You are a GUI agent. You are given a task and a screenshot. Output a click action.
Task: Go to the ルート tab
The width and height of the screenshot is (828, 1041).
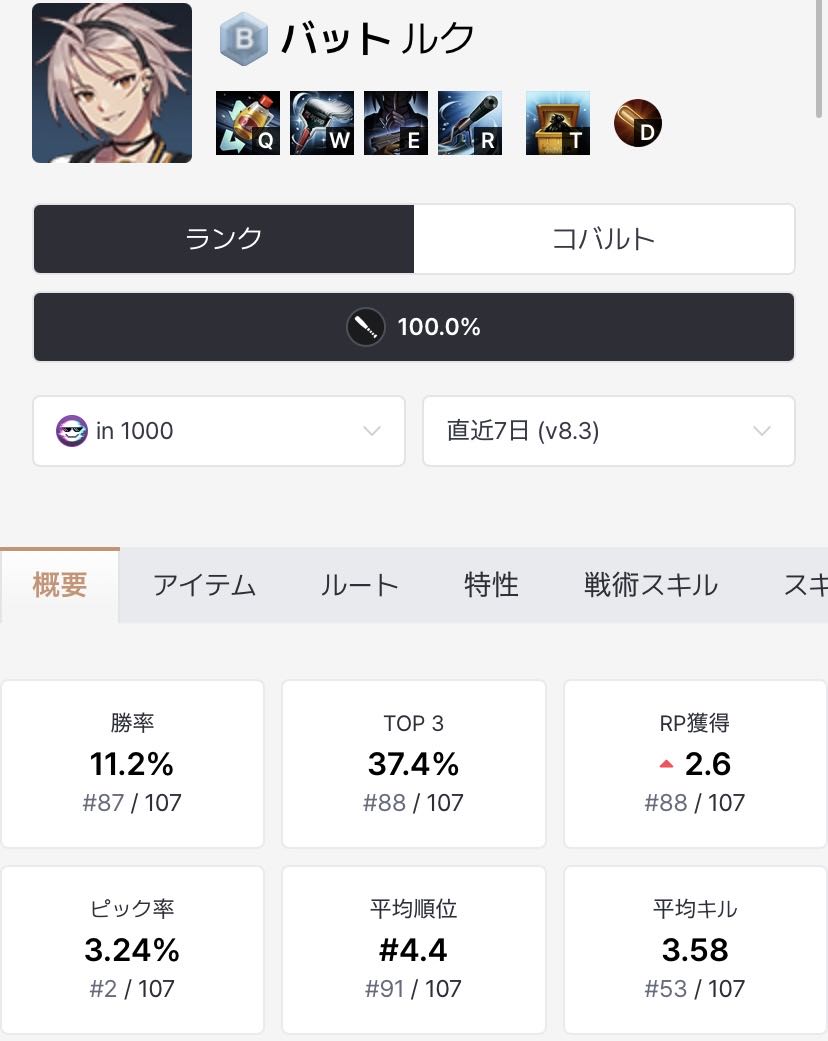pyautogui.click(x=359, y=585)
